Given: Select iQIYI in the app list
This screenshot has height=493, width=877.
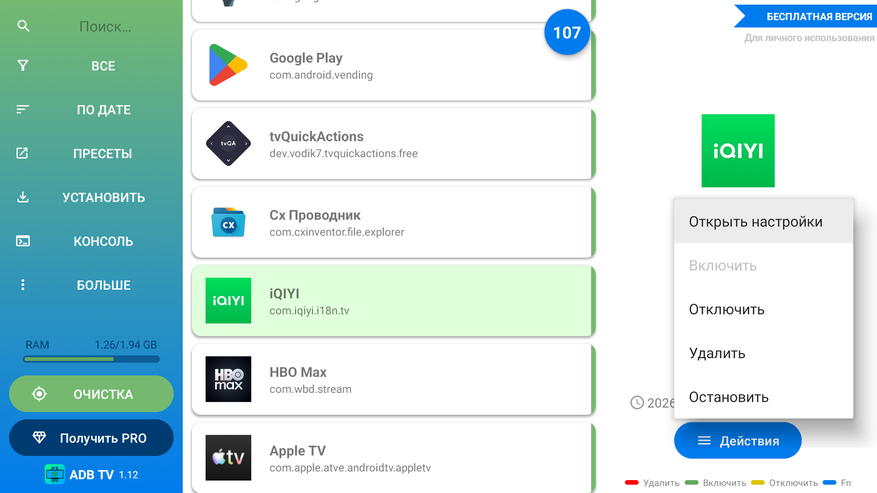Looking at the screenshot, I should [392, 301].
